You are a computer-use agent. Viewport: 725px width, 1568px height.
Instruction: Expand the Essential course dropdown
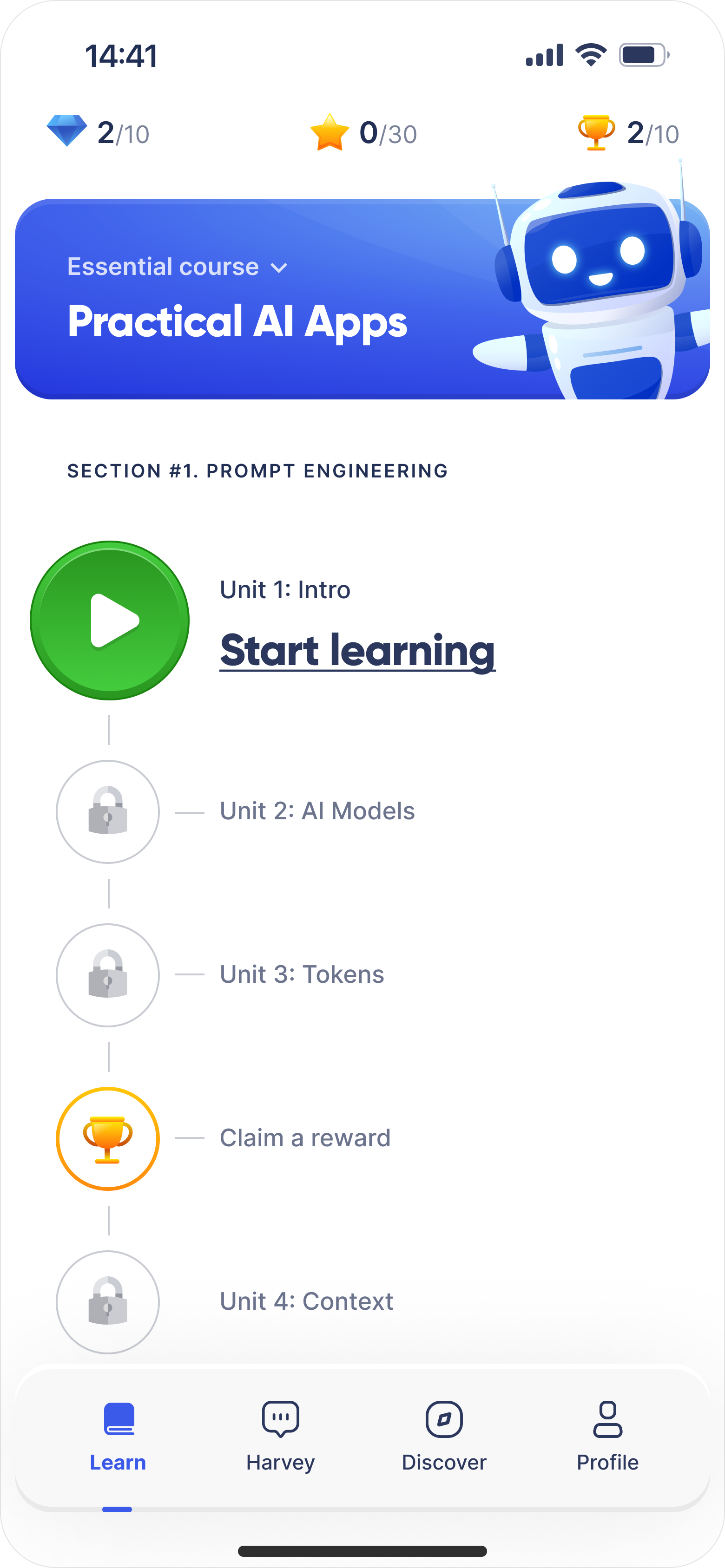[177, 267]
